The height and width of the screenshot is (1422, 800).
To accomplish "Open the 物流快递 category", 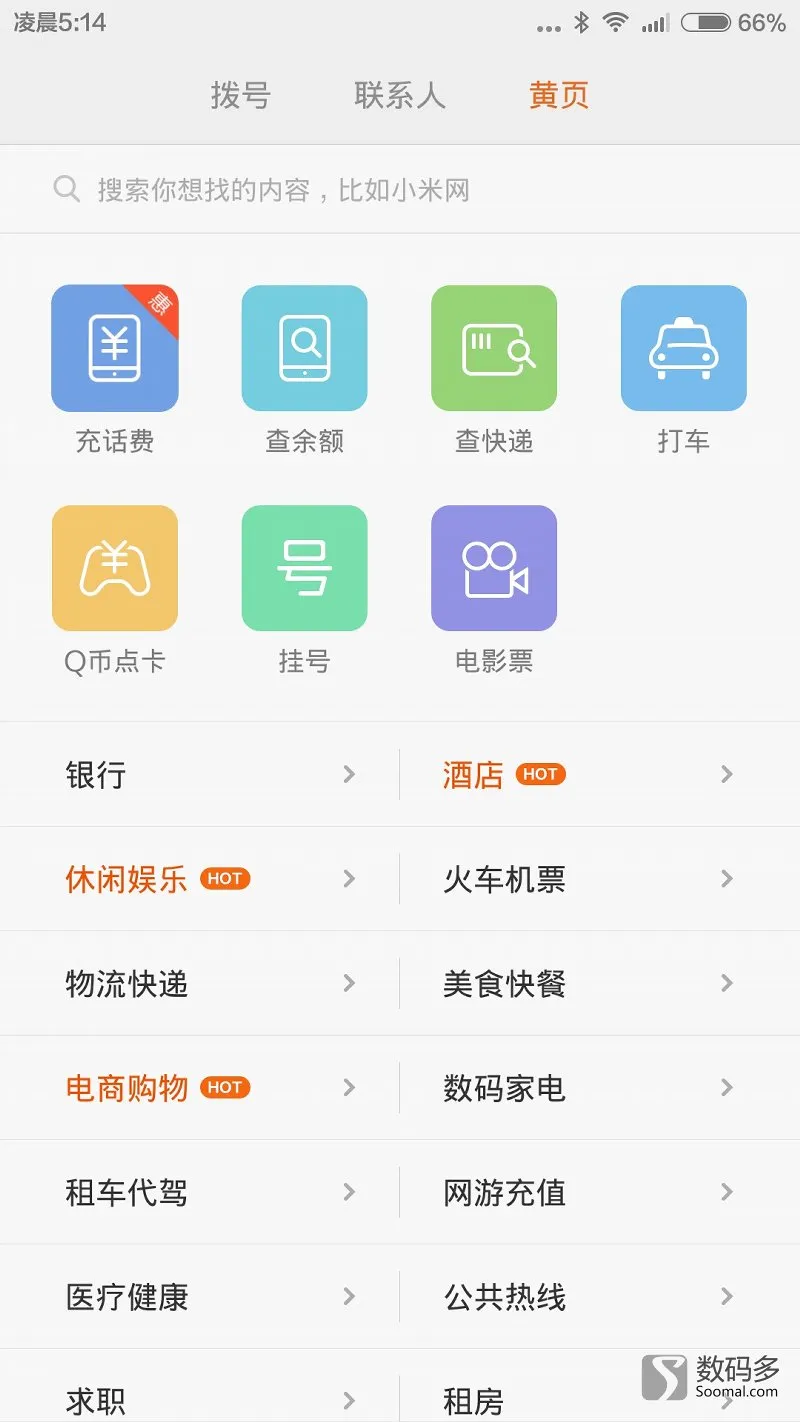I will 200,983.
